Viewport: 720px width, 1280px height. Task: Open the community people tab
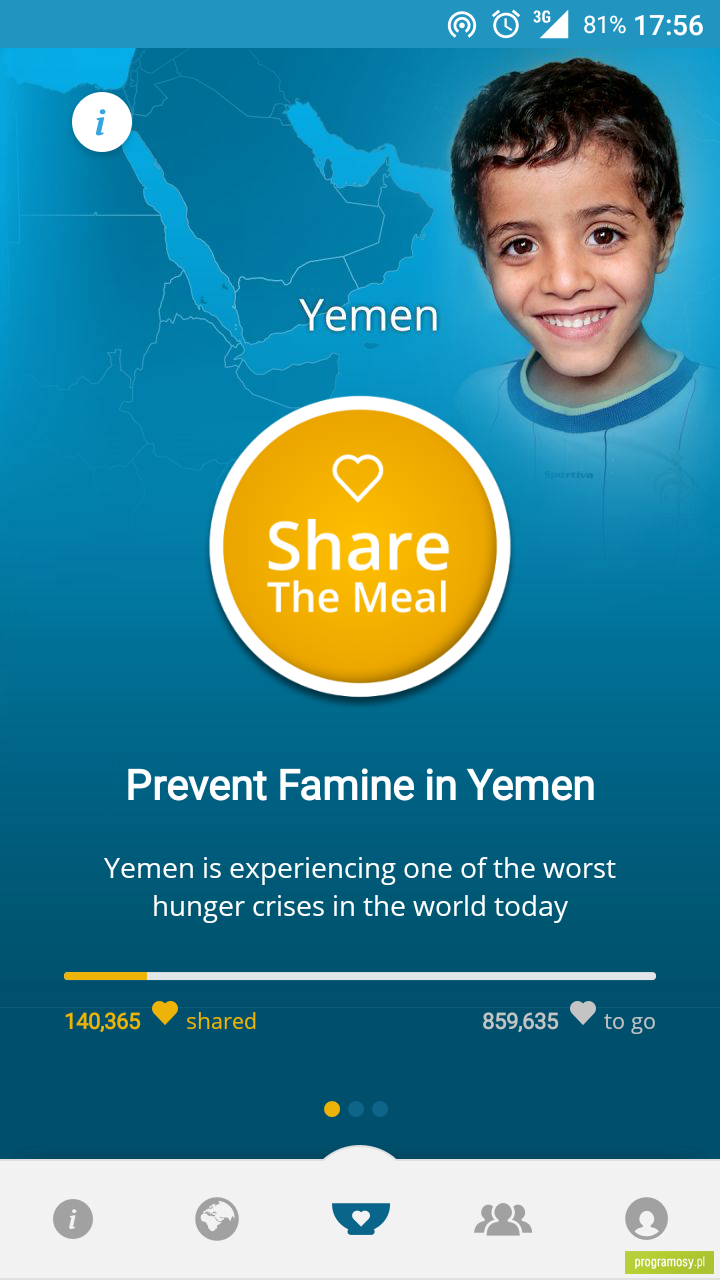click(x=503, y=1218)
